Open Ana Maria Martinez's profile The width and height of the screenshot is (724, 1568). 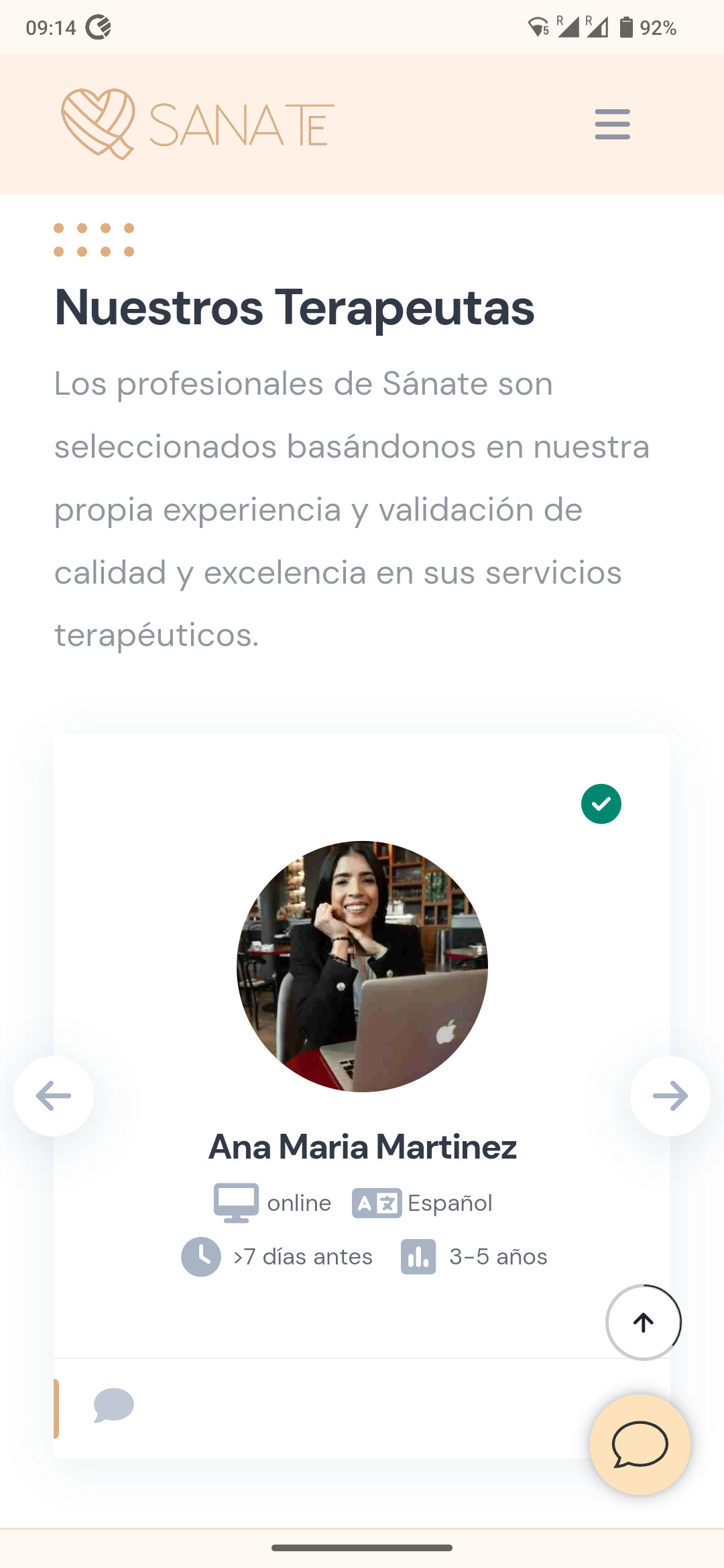362,1147
